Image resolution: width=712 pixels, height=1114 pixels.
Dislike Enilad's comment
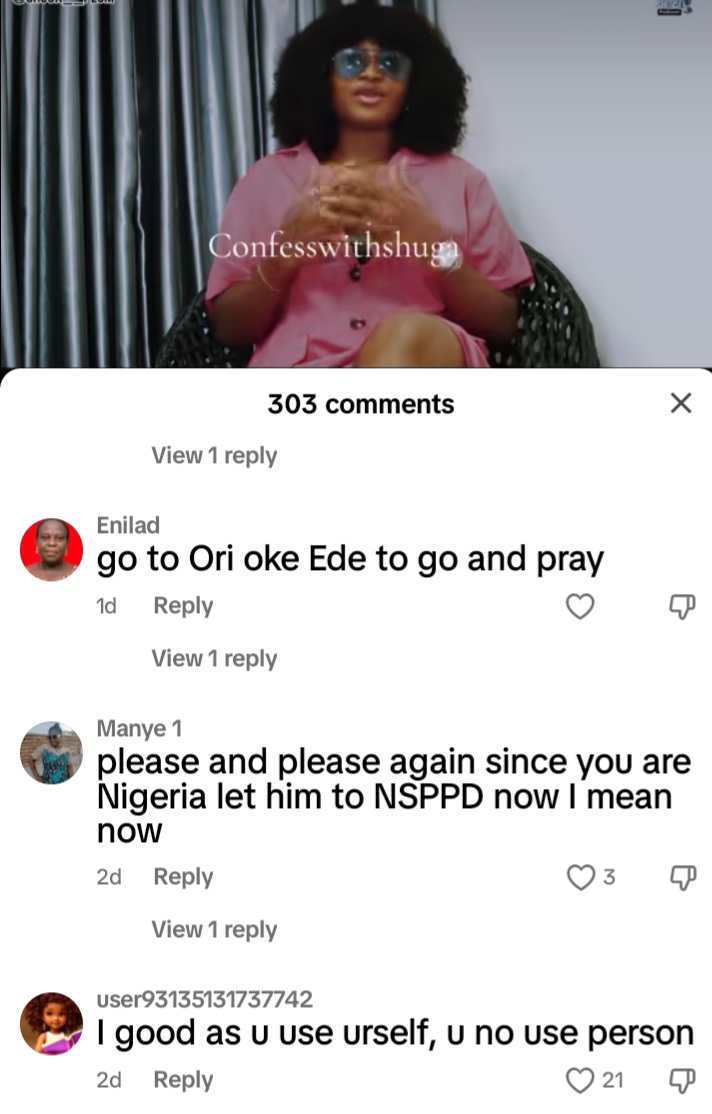682,606
